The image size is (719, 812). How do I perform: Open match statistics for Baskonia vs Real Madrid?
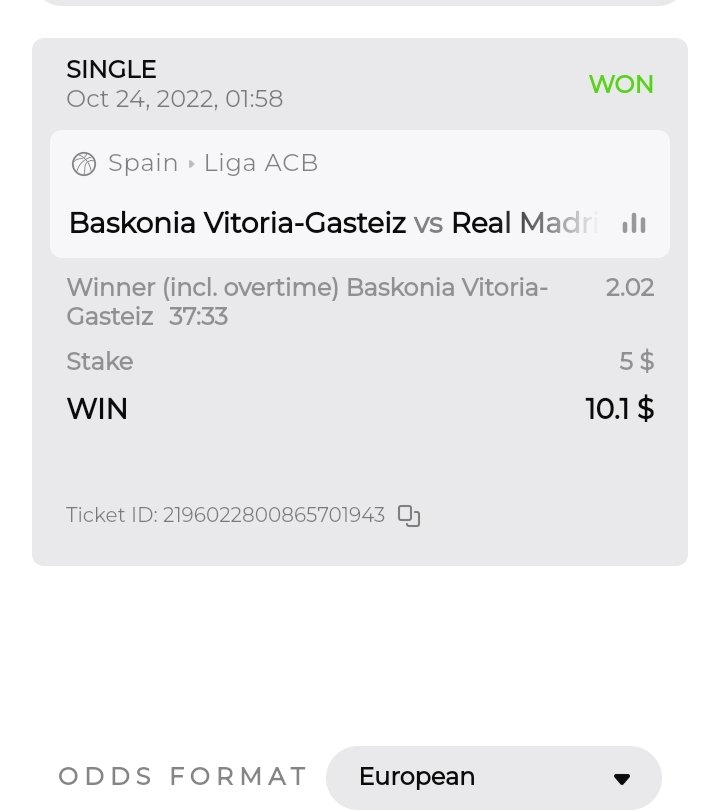tap(633, 223)
